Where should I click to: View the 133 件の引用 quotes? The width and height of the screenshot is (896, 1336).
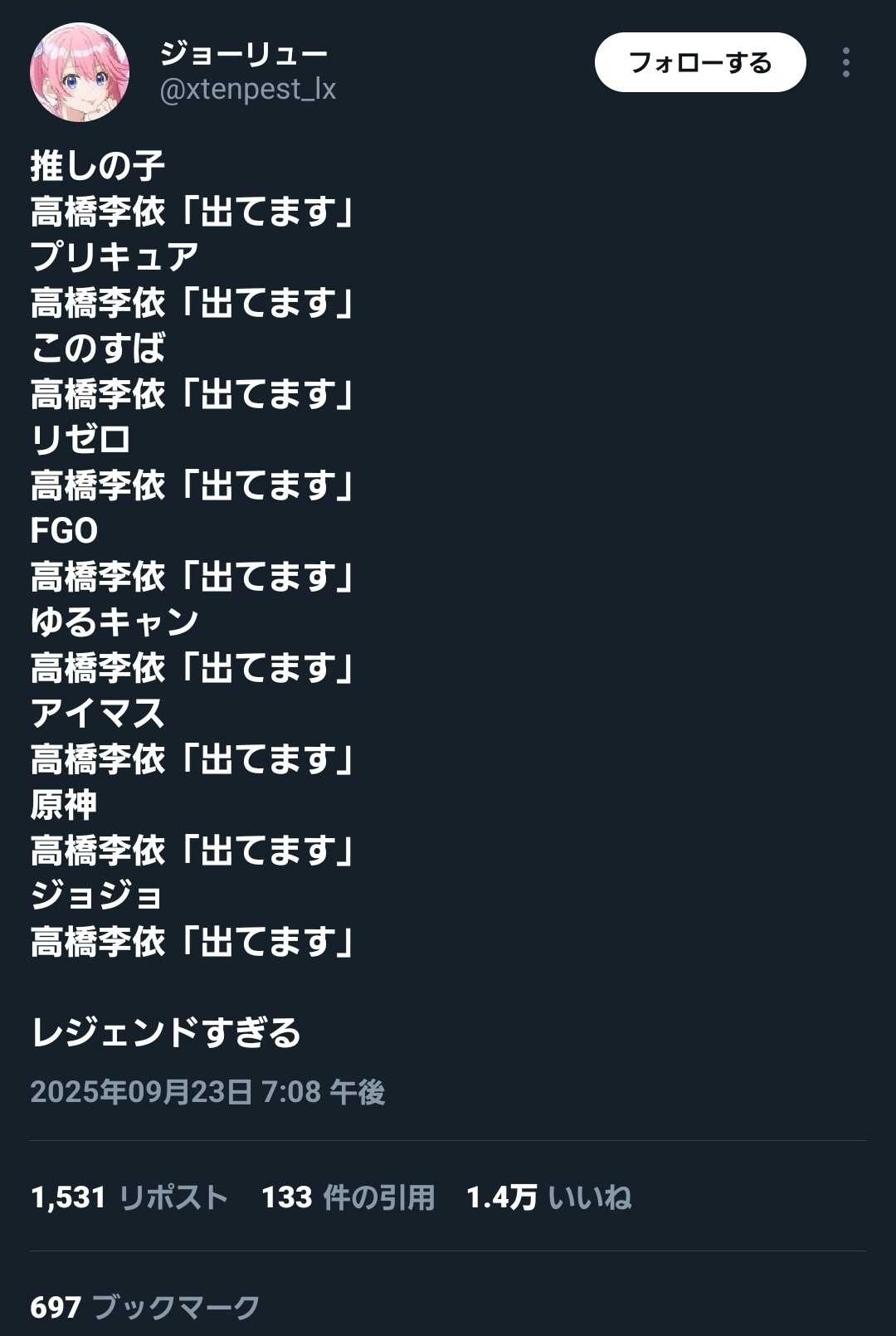point(348,1197)
